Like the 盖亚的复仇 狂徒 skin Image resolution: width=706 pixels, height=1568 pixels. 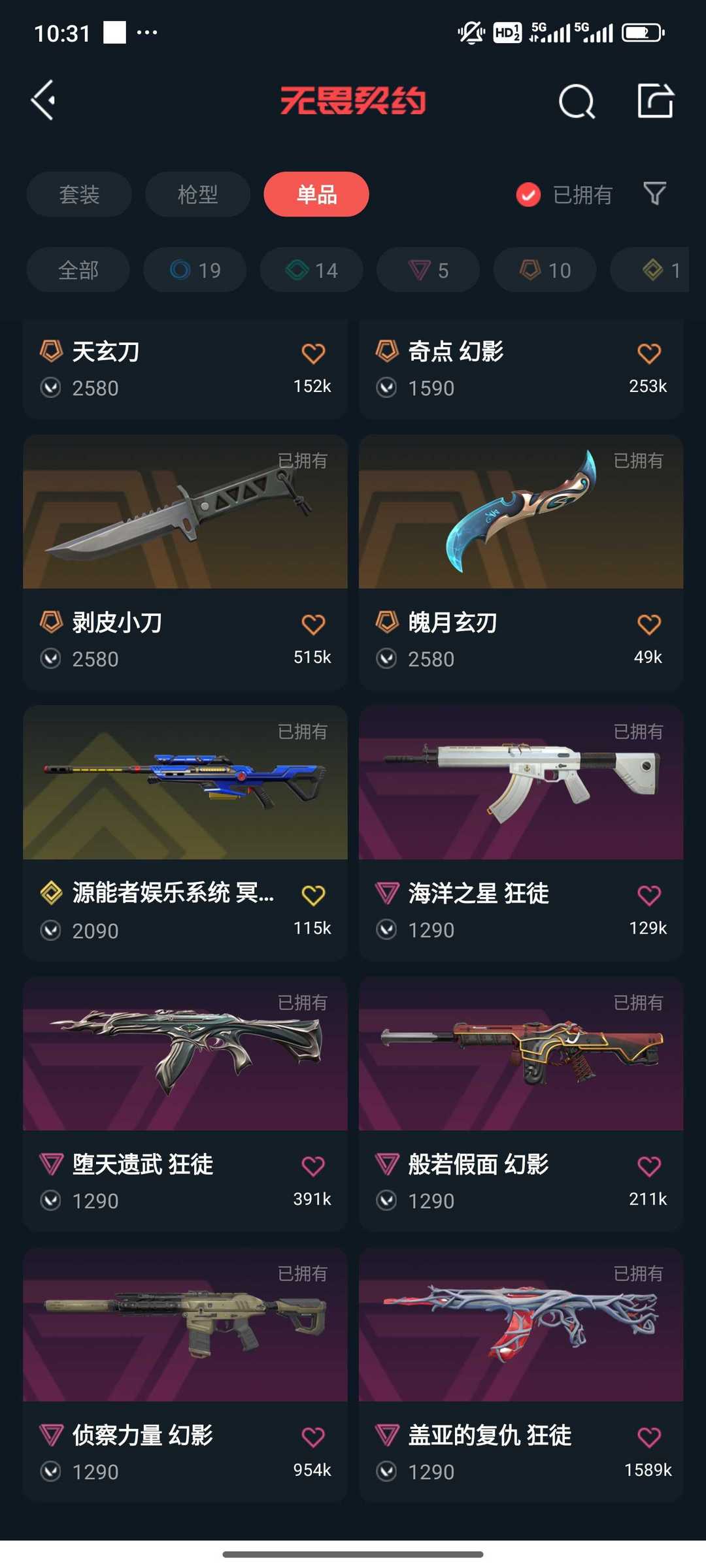(649, 1437)
